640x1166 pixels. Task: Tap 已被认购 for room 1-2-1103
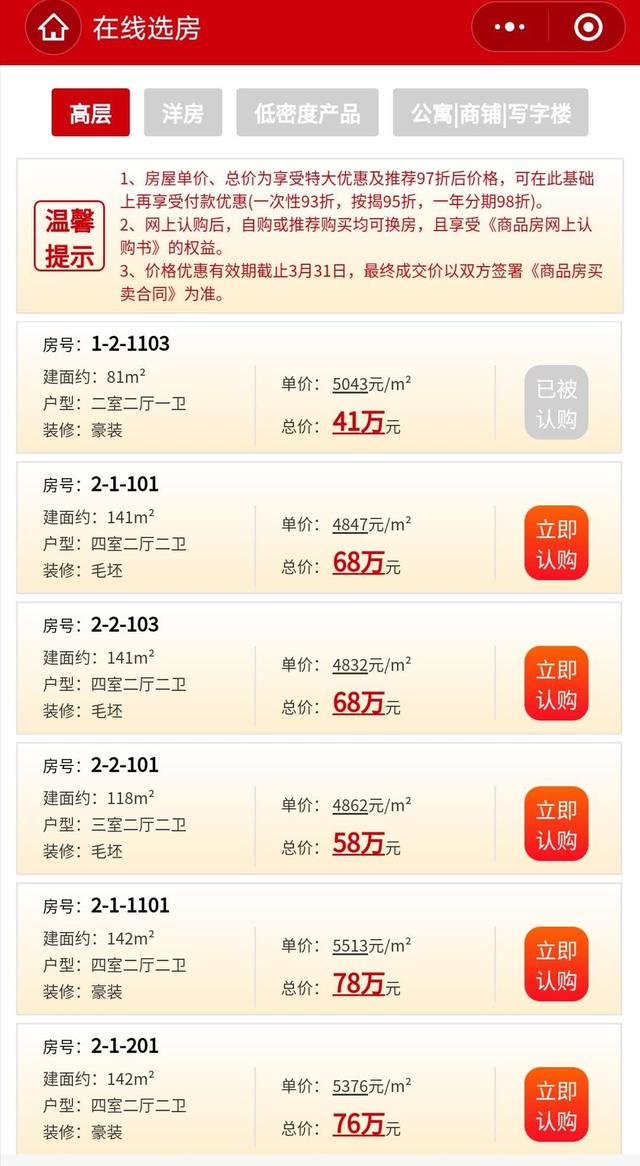pos(556,402)
